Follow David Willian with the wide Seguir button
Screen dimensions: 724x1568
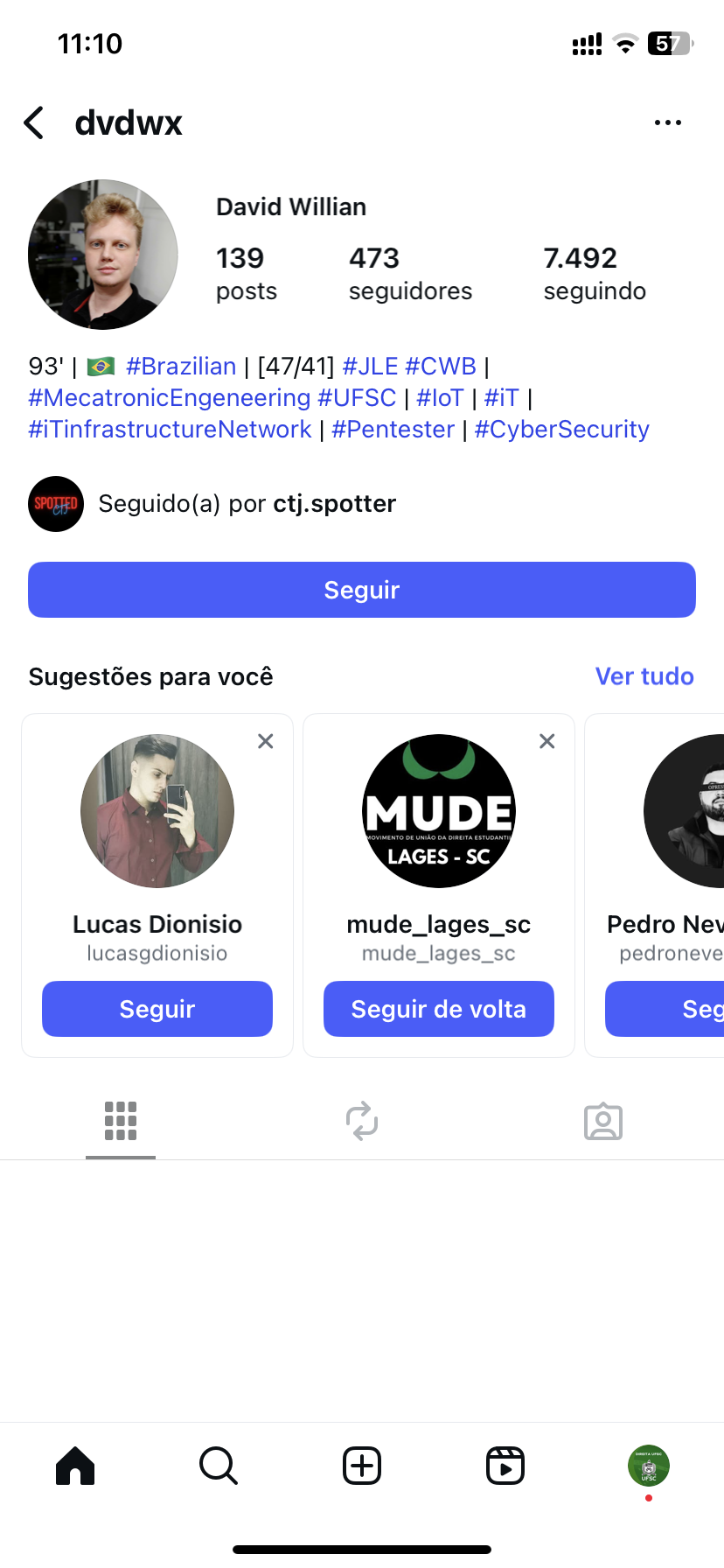pos(362,590)
